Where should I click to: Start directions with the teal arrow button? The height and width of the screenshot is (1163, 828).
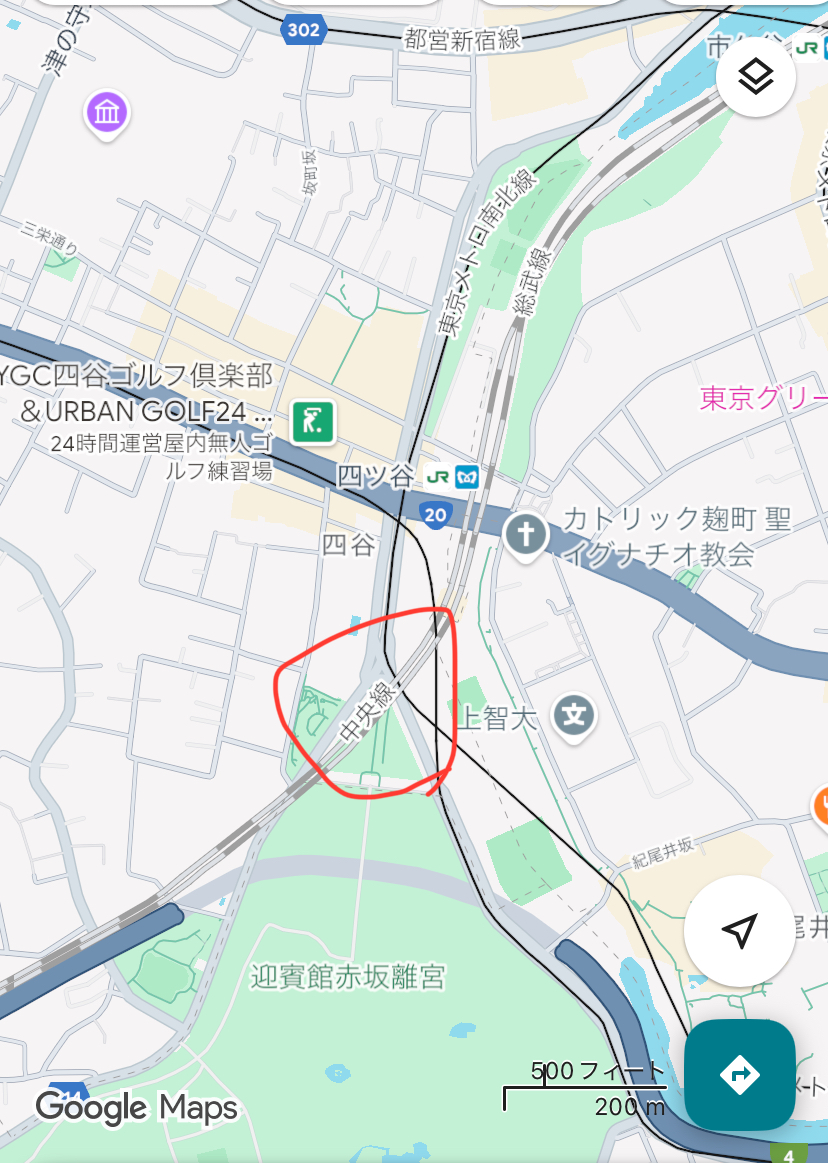[739, 1074]
